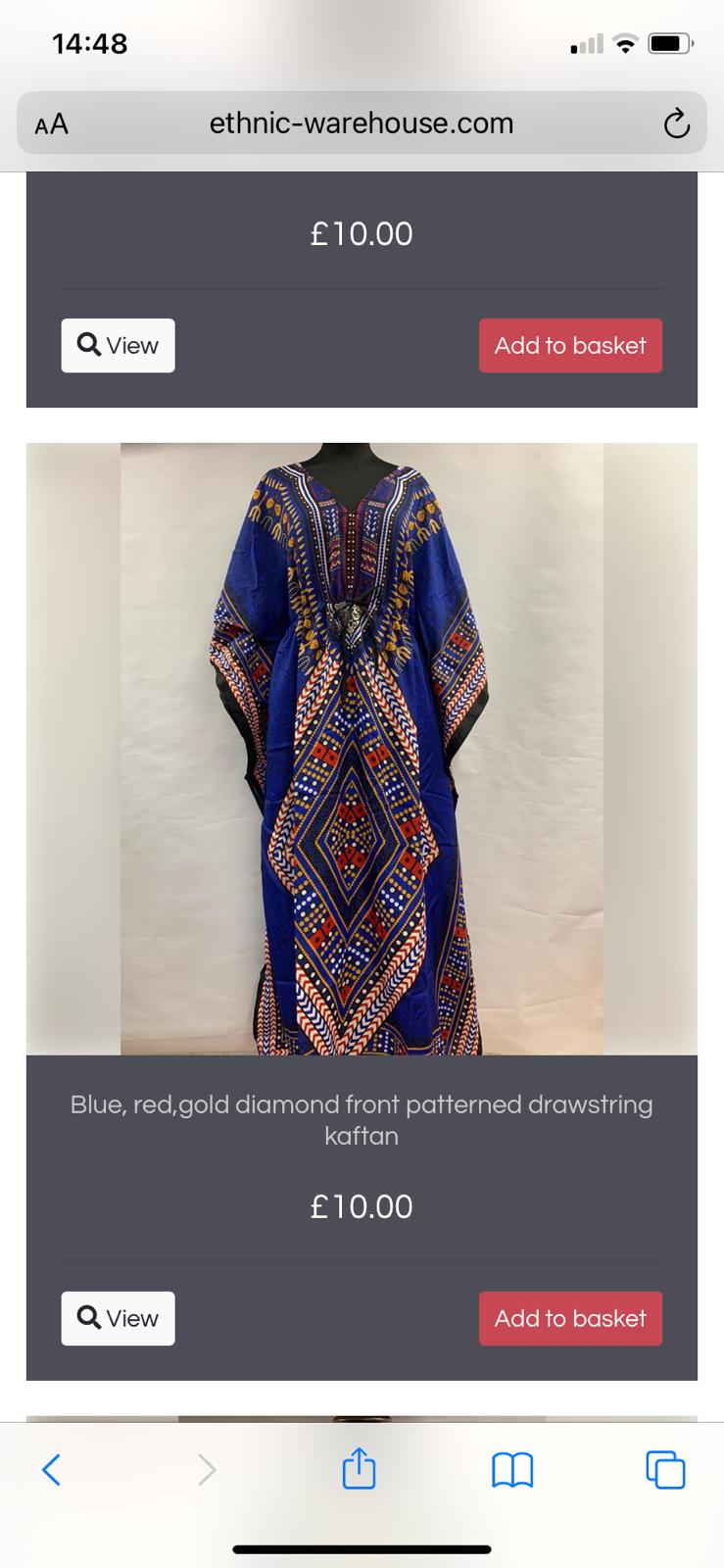Show all open Safari tabs

tap(665, 1469)
